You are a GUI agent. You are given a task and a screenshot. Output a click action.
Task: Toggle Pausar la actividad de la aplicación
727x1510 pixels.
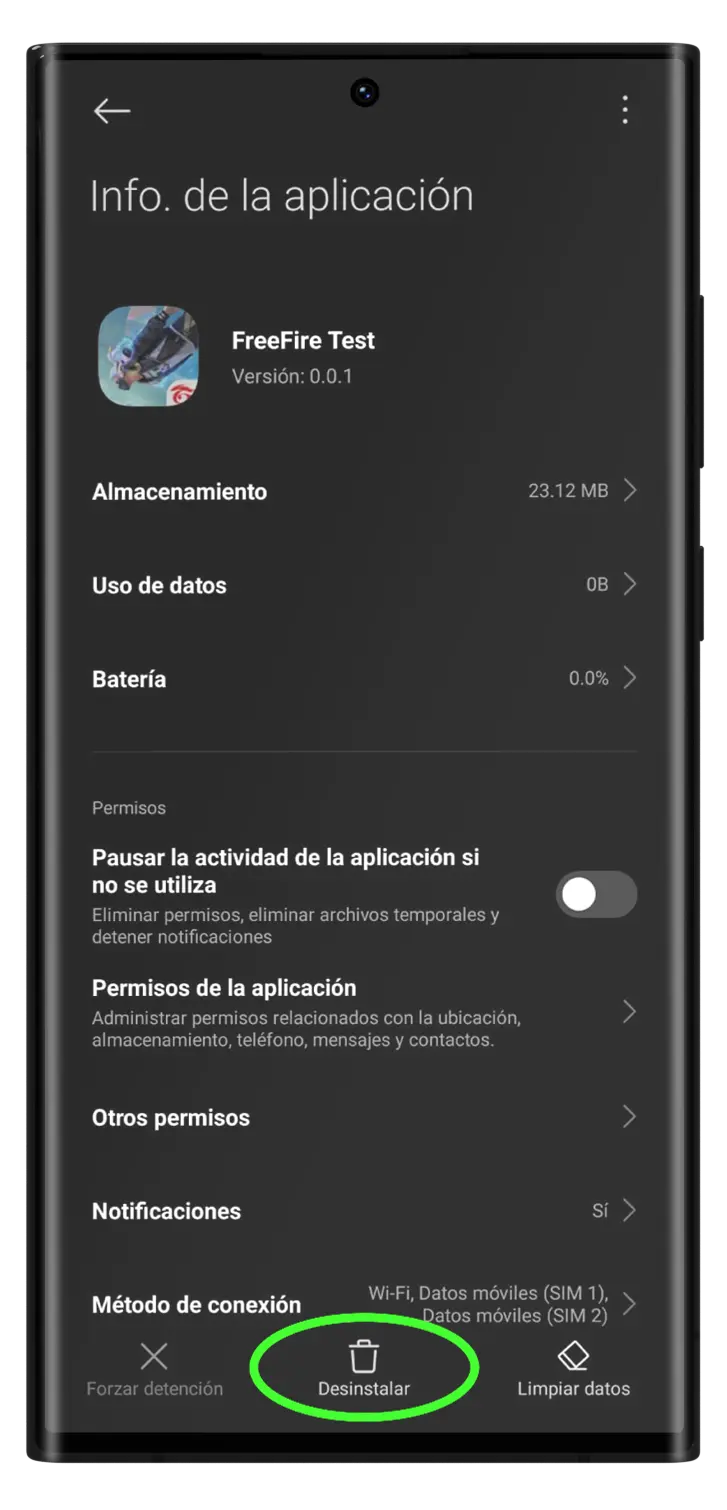point(596,895)
